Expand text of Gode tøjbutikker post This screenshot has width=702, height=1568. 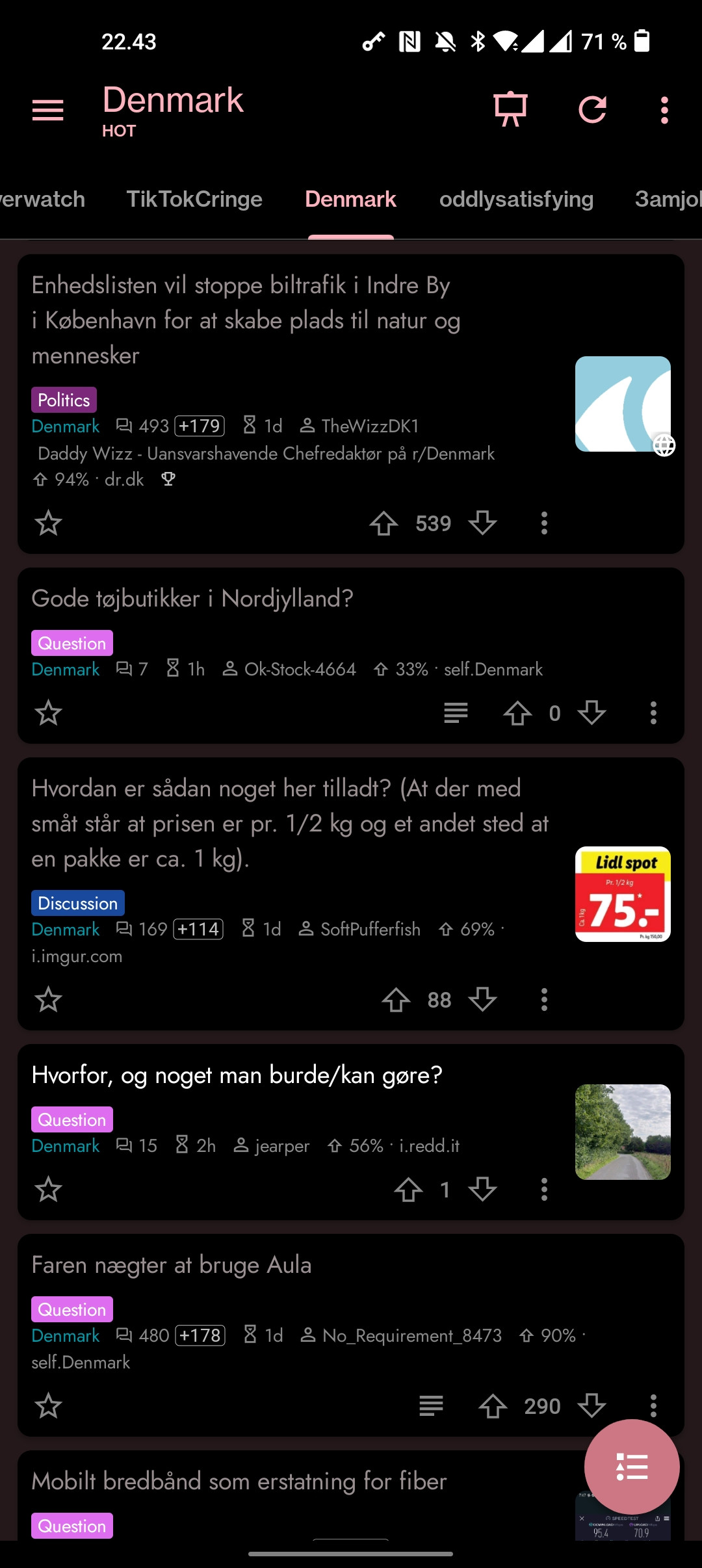tap(456, 713)
